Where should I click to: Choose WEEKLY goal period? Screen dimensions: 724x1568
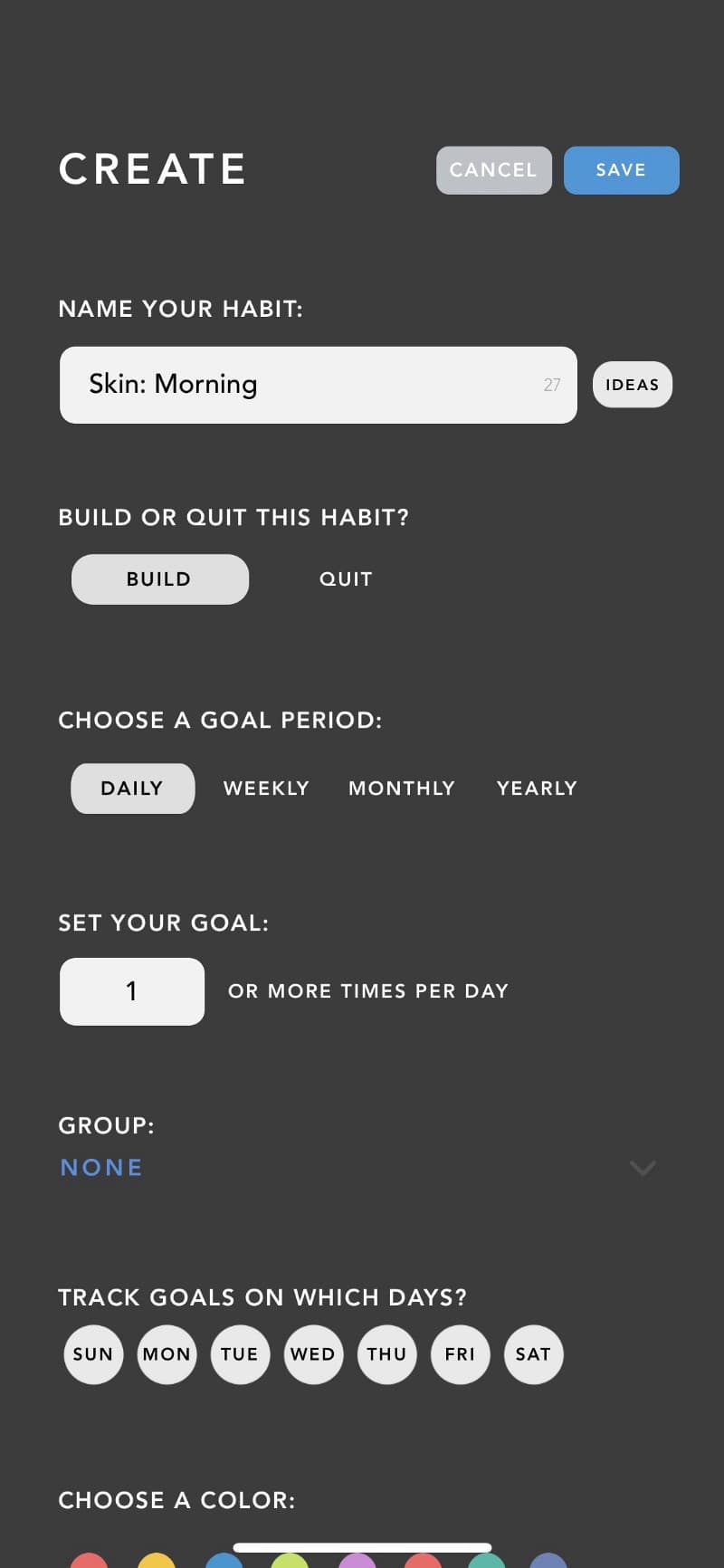click(x=266, y=789)
